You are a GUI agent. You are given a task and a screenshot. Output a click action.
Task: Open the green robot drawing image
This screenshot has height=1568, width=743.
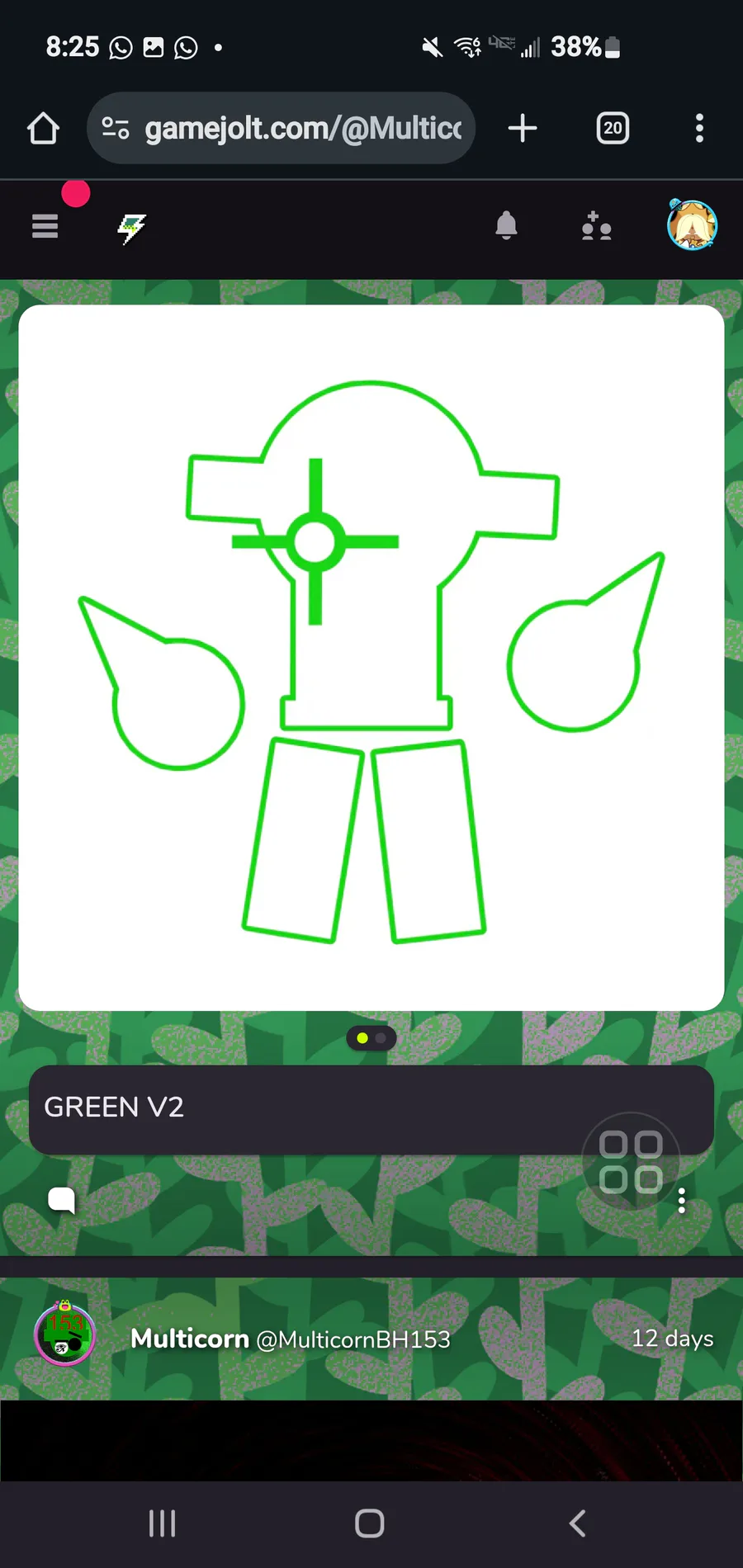(371, 658)
